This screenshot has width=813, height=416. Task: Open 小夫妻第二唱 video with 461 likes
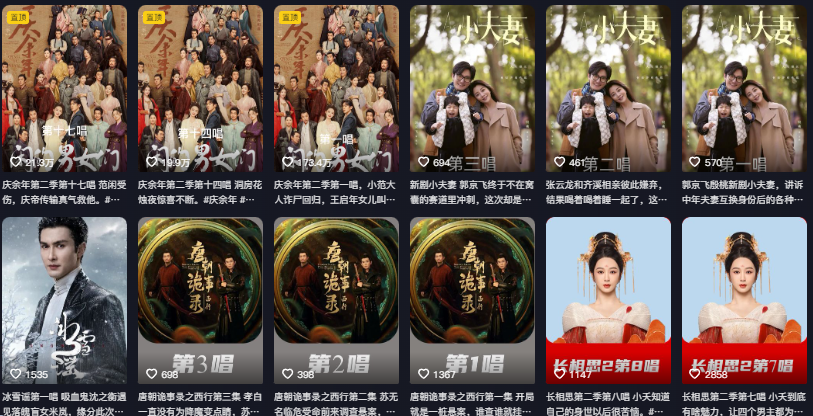coord(608,88)
